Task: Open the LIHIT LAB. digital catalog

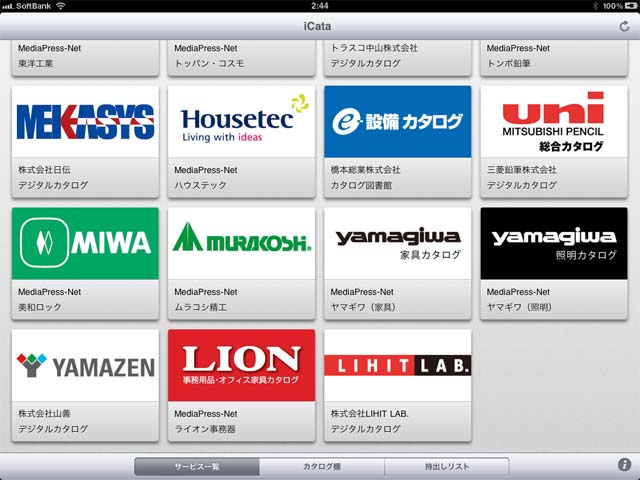Action: click(x=398, y=383)
